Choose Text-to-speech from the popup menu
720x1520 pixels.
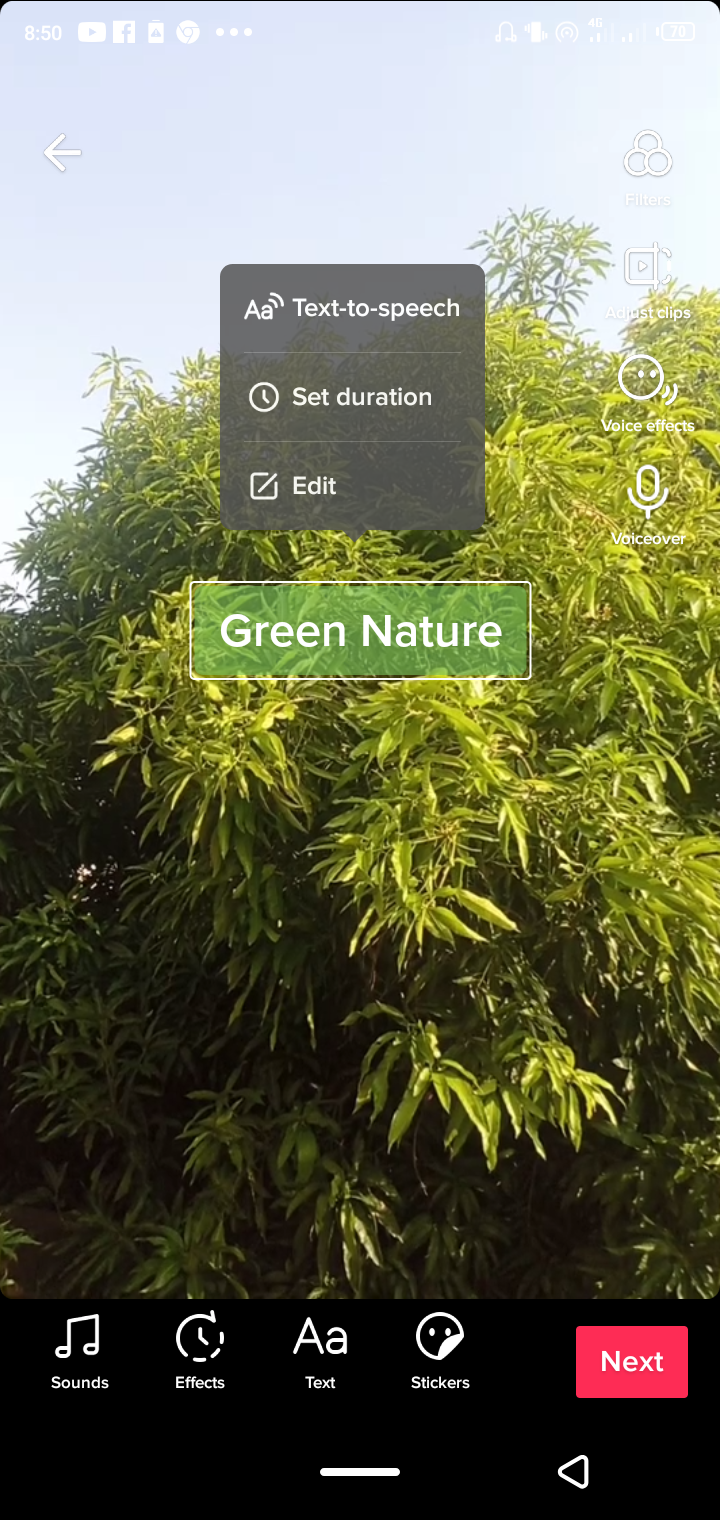click(352, 308)
